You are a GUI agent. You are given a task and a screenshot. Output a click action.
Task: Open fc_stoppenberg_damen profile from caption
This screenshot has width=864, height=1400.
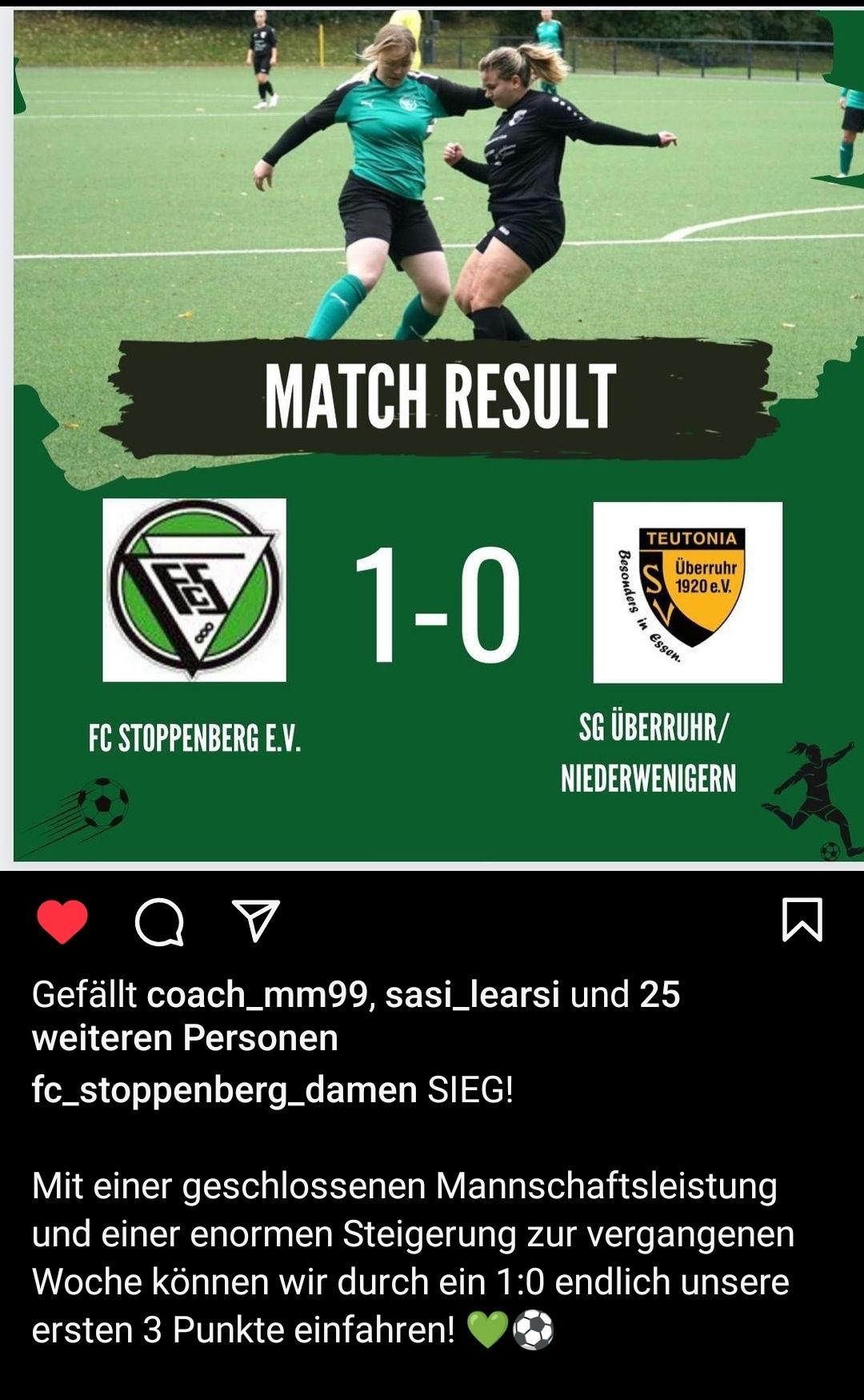224,1090
